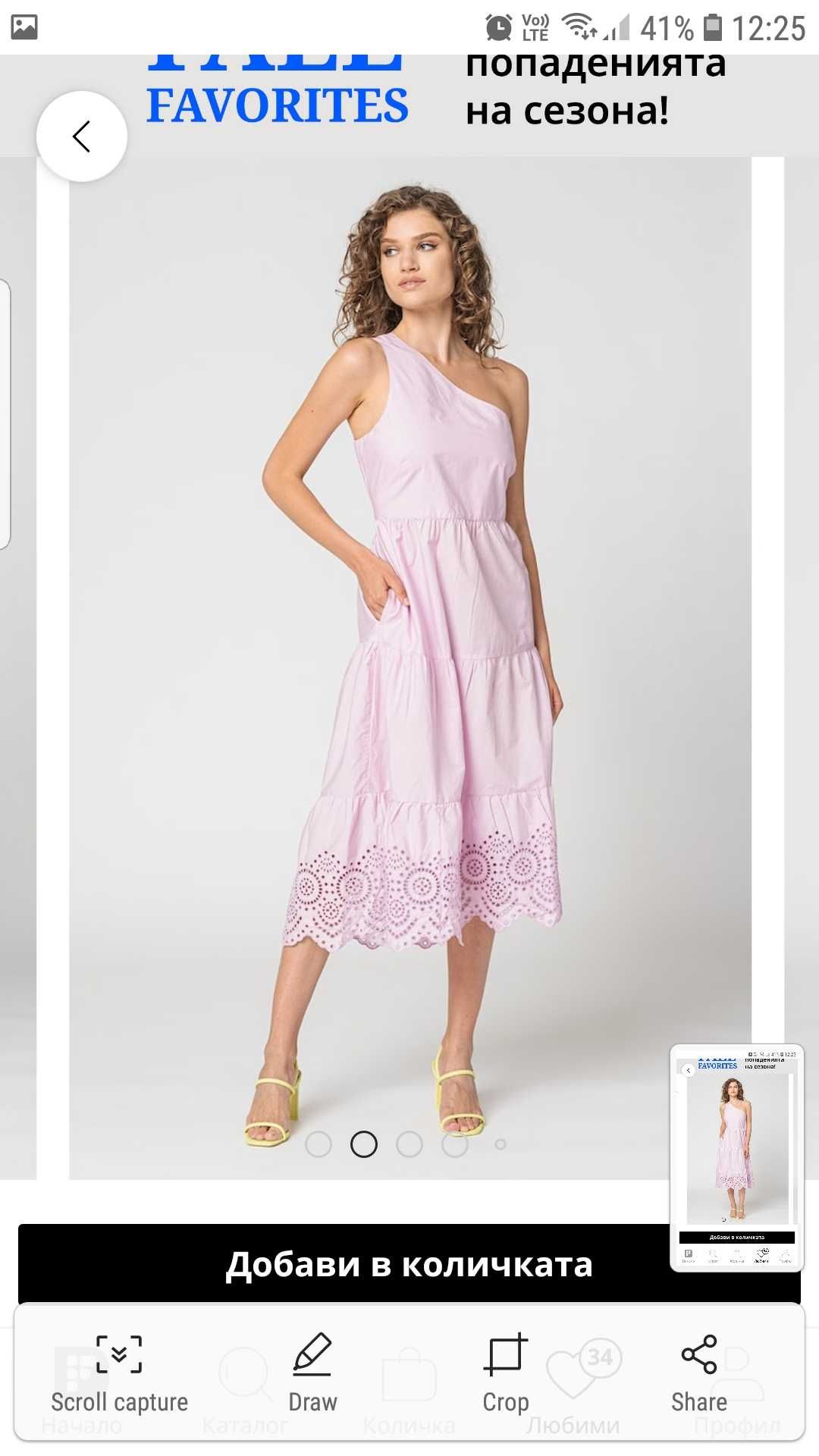Screen dimensions: 819x1456
Task: Go back with the arrow button
Action: click(82, 136)
